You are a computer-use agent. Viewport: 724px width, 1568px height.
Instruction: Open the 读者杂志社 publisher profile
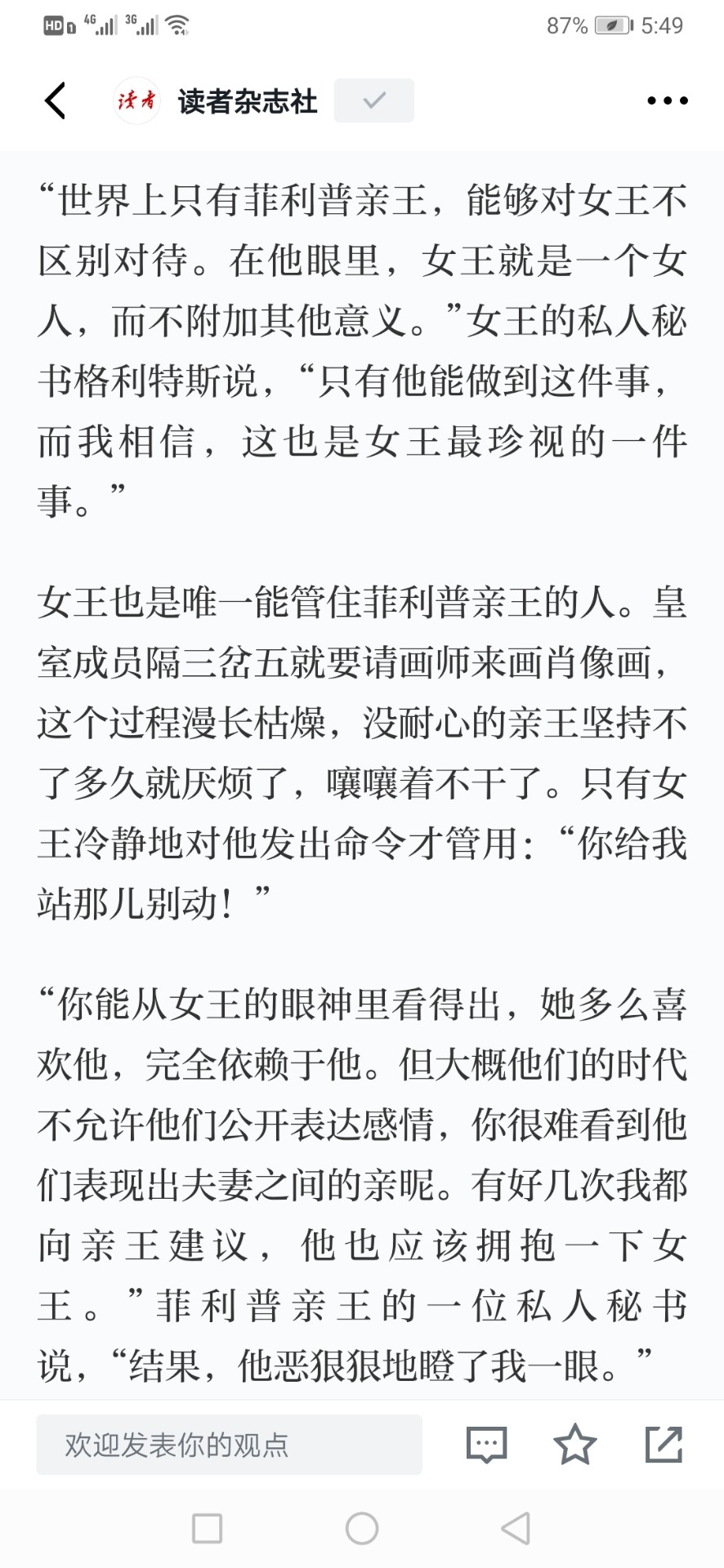[248, 101]
